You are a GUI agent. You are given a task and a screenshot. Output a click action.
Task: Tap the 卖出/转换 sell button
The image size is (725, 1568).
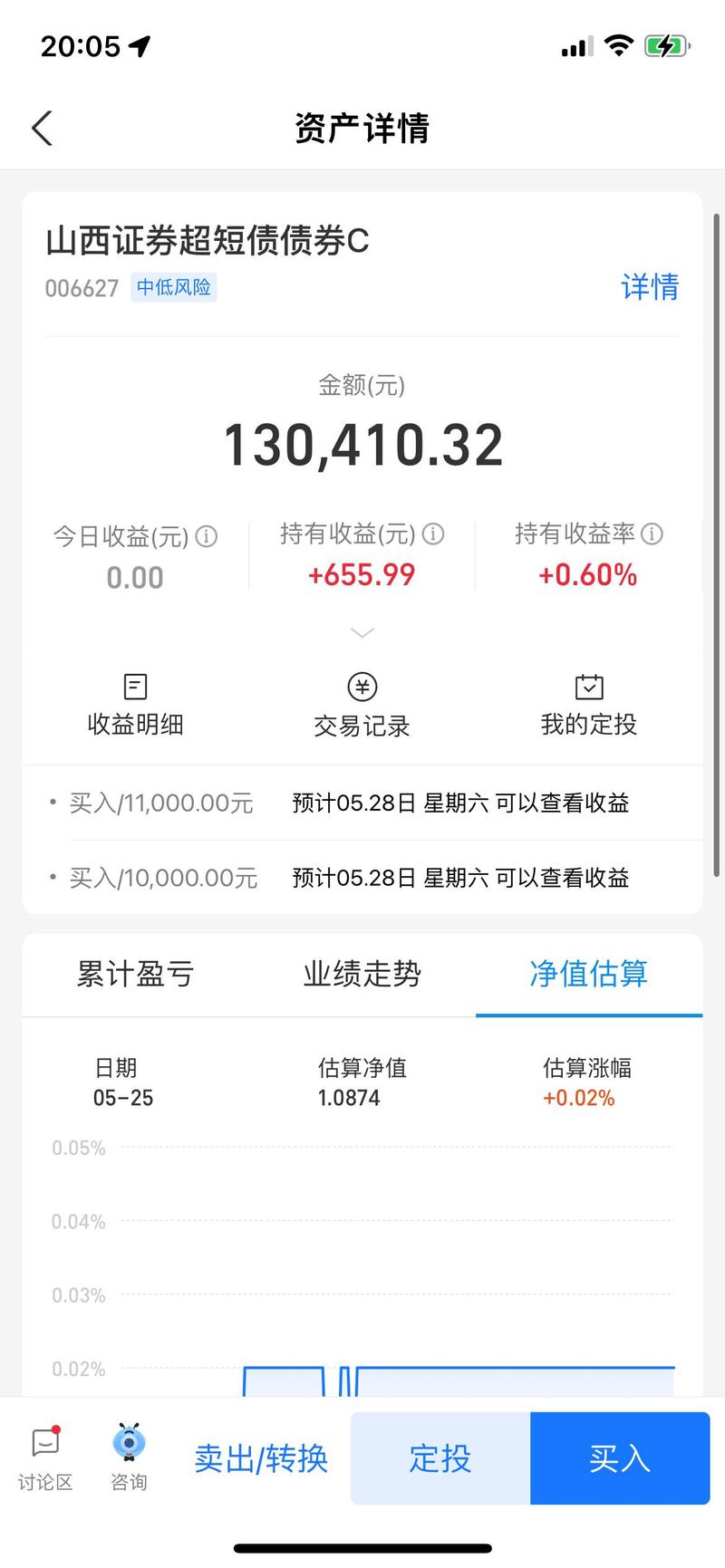(x=260, y=1458)
